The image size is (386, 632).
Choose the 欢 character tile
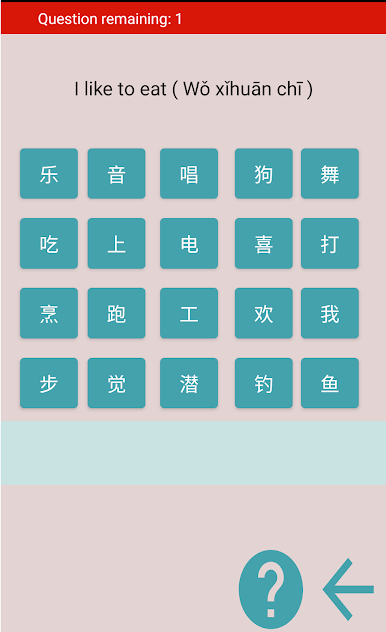(264, 313)
